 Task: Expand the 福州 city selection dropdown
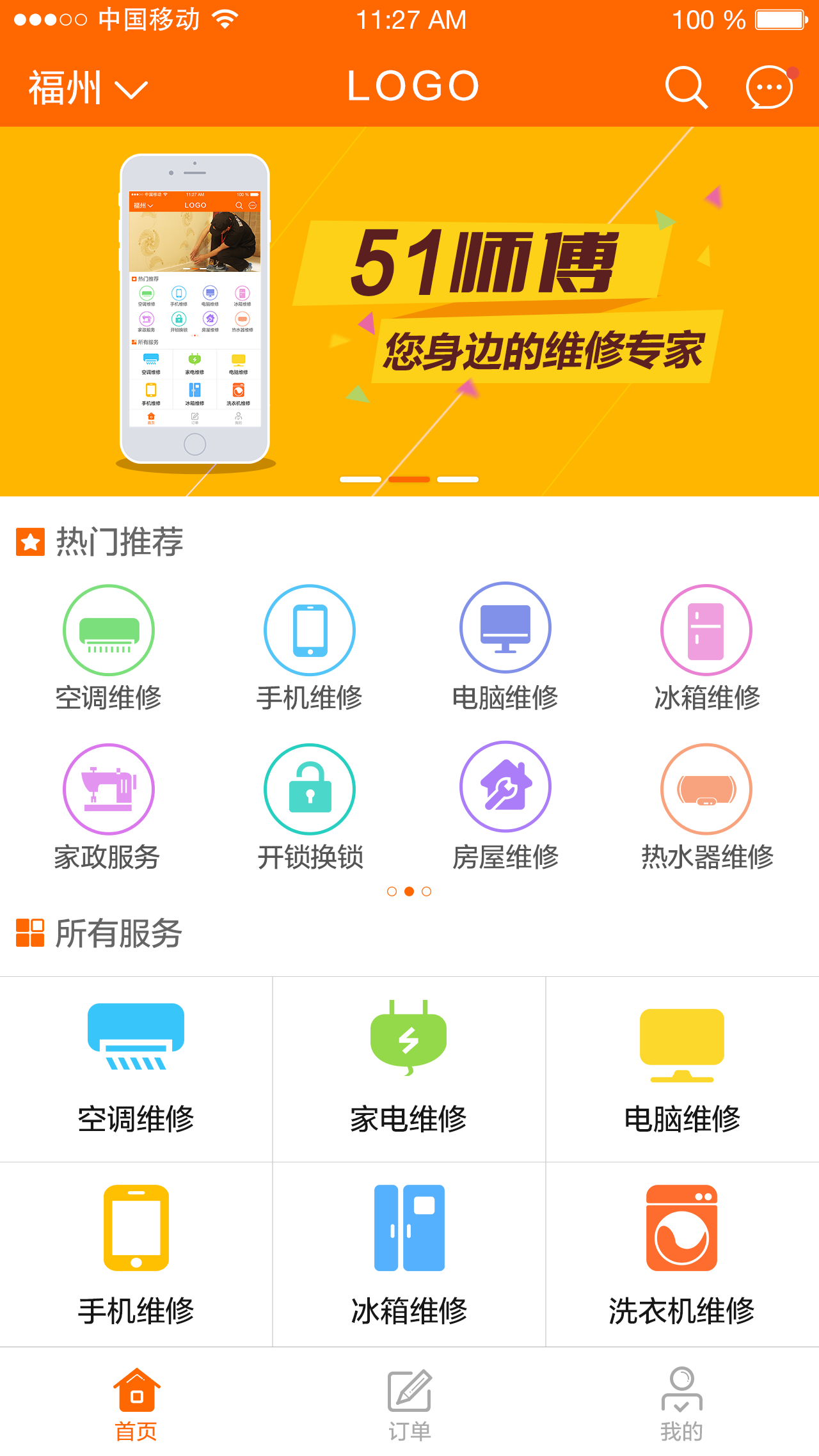tap(83, 86)
